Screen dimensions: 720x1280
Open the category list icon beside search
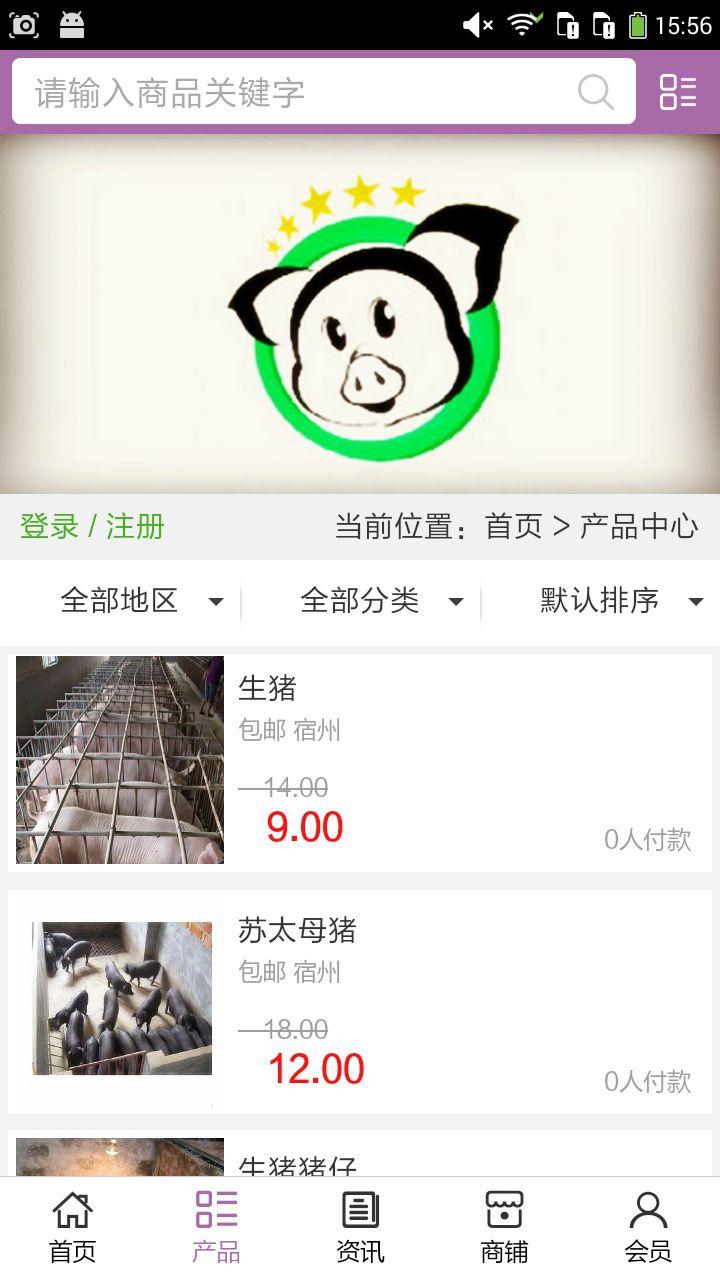click(678, 92)
